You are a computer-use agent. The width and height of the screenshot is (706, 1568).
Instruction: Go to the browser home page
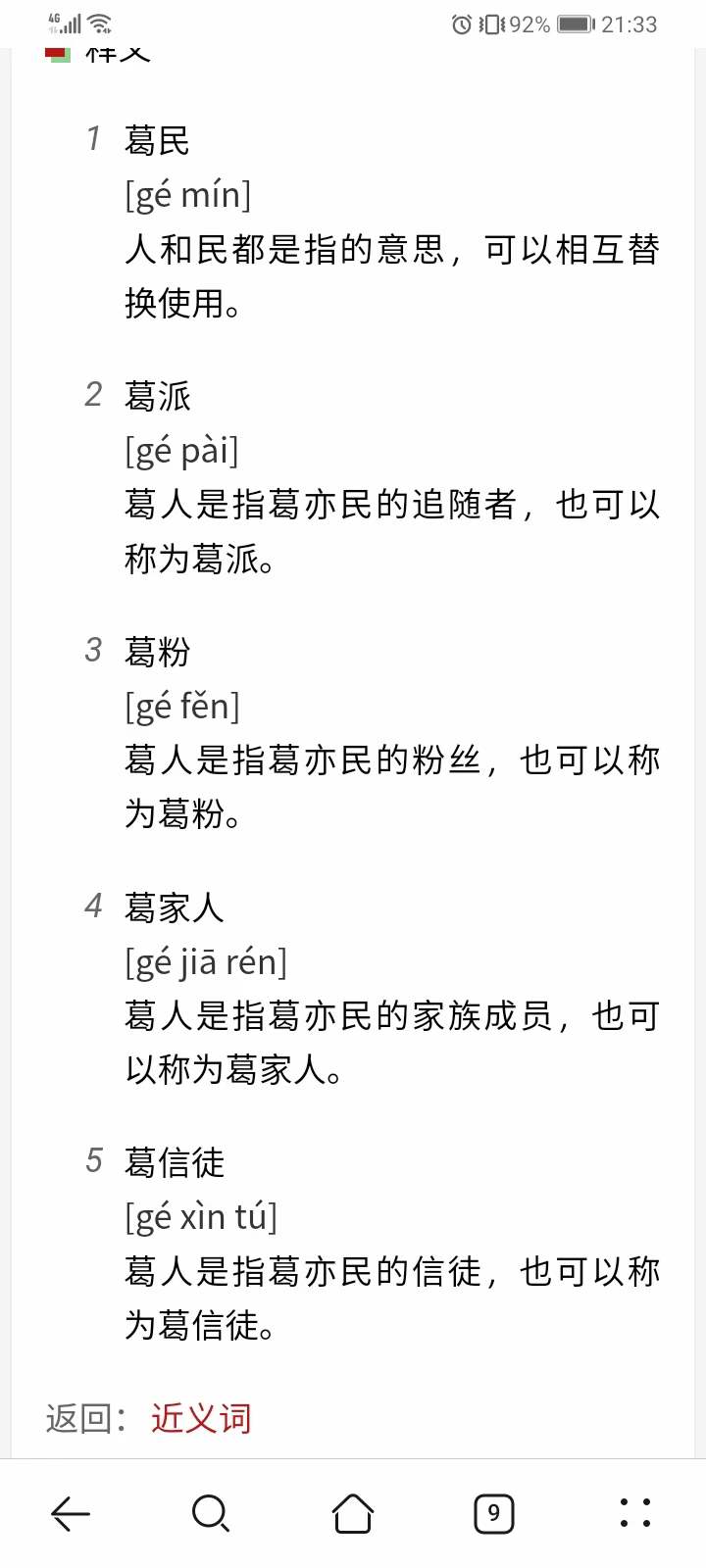pos(353,1513)
